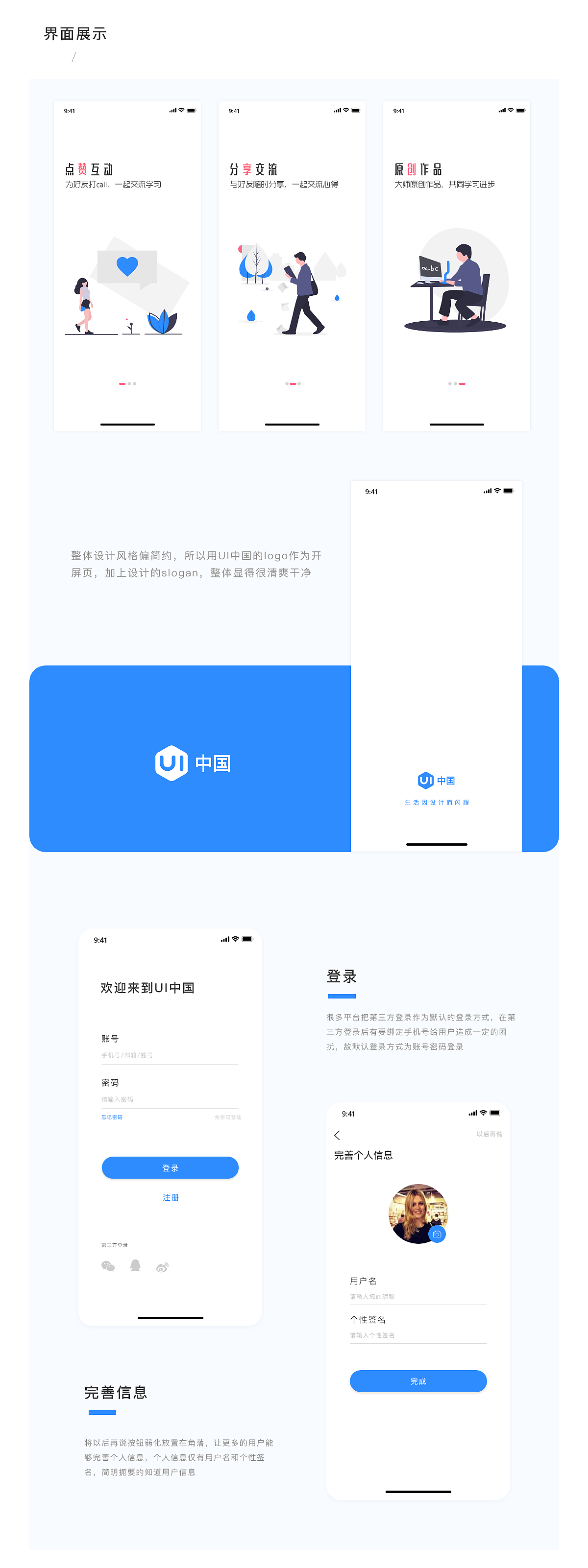
Task: Tap 以后再说 in the top right corner
Action: click(490, 1134)
